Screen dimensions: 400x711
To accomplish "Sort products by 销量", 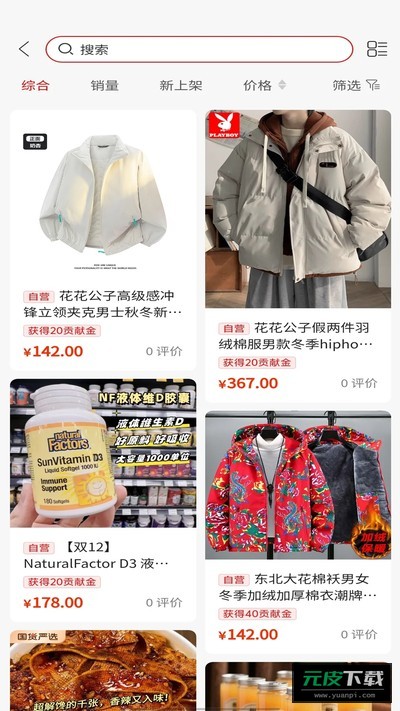I will [x=105, y=85].
